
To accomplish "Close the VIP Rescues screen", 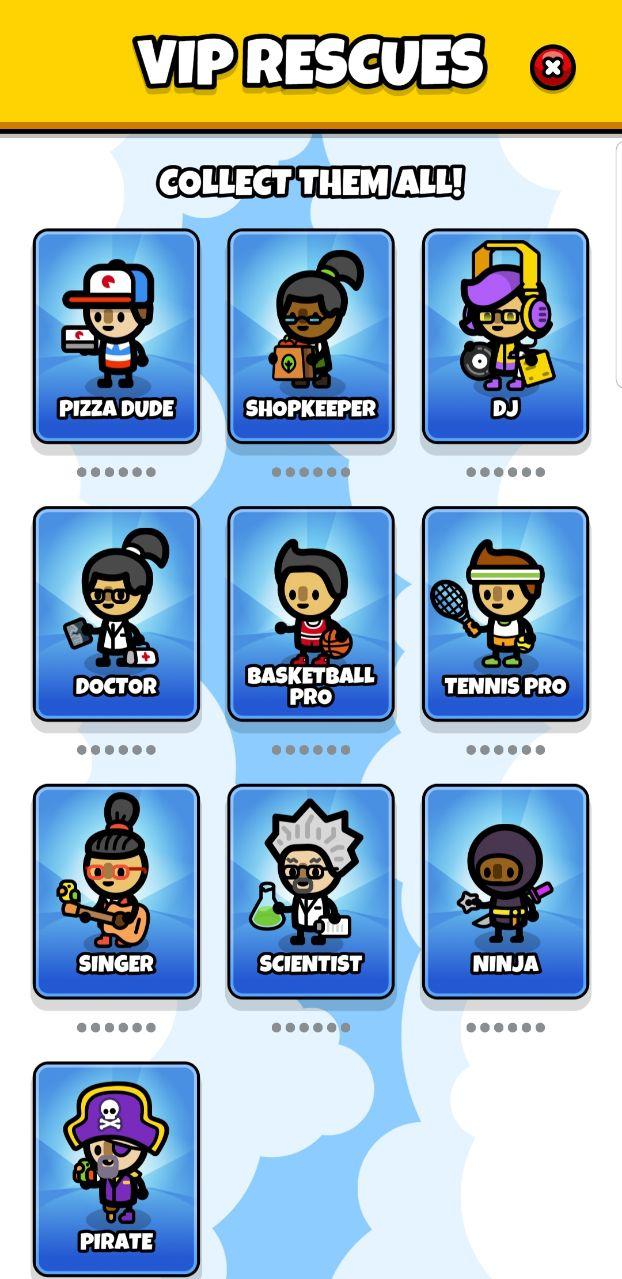I will (552, 68).
